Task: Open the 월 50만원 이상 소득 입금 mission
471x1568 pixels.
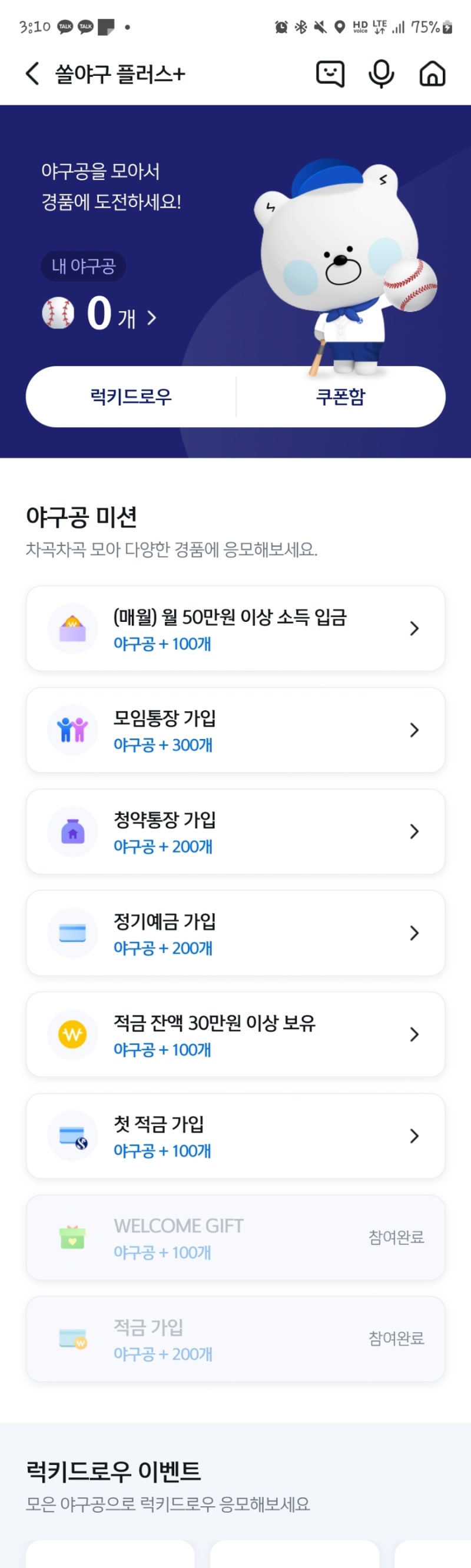Action: (235, 628)
